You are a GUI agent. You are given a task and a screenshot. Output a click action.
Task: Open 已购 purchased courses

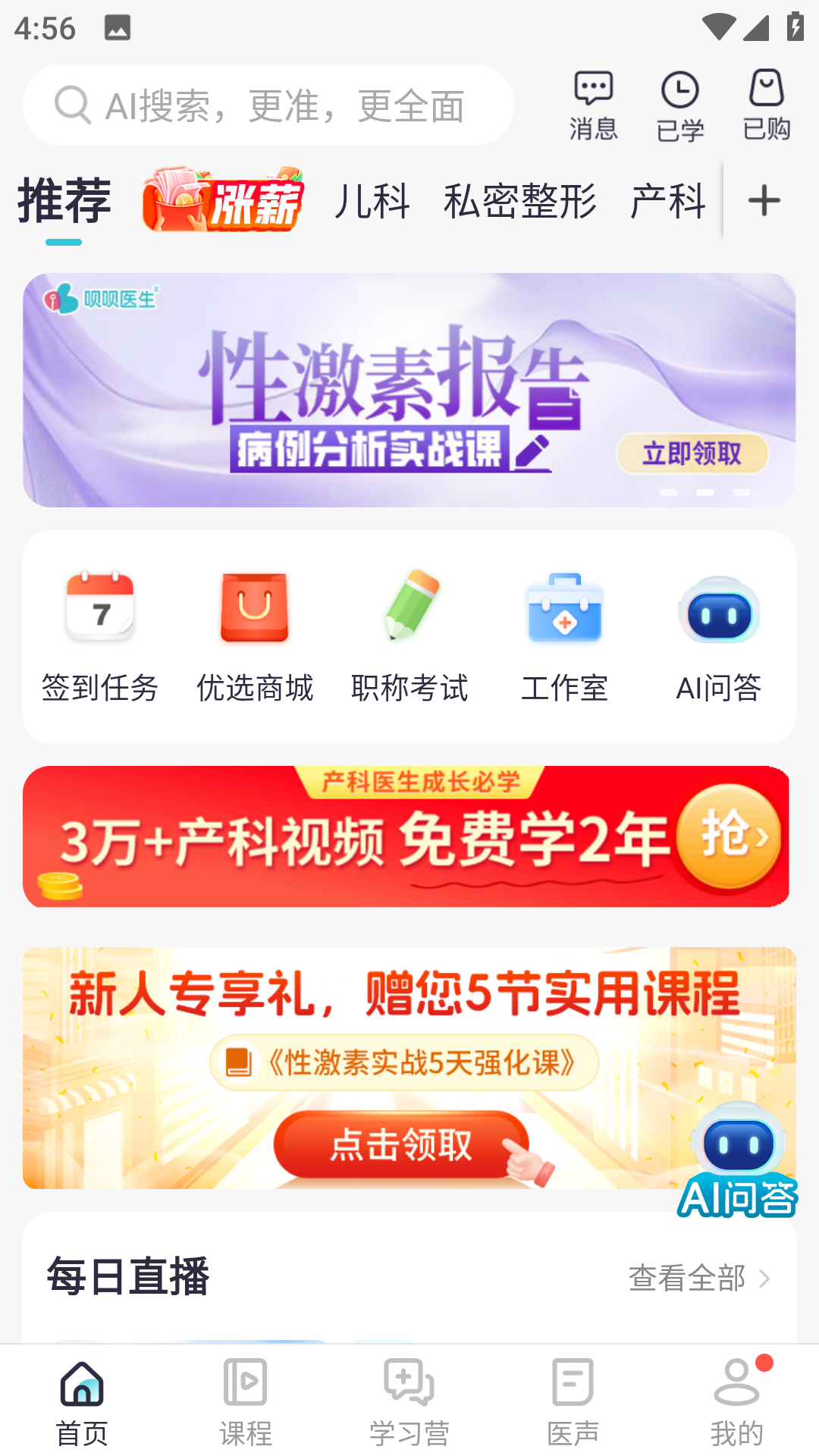pos(766,106)
